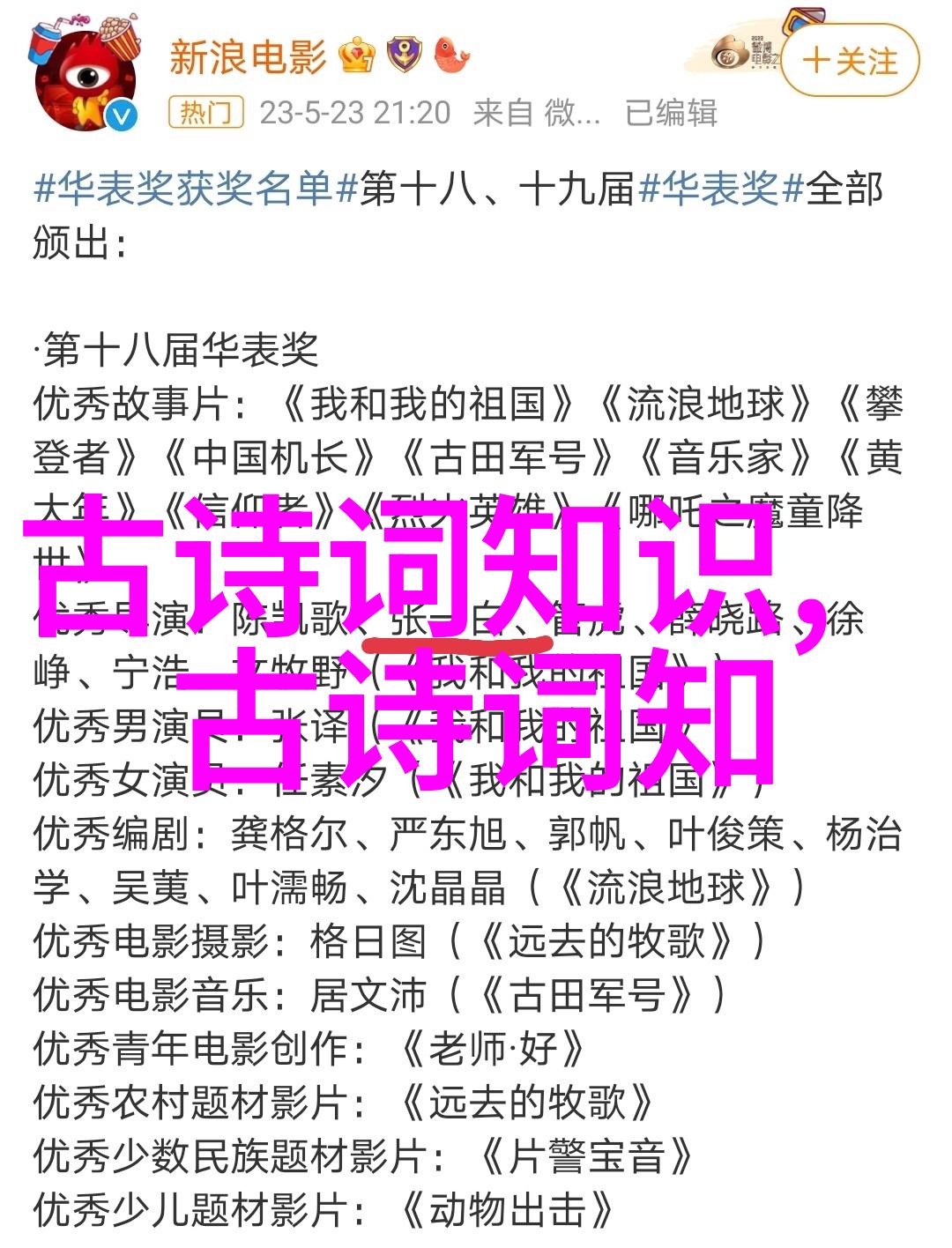
Task: View the 已编辑 edit history
Action: click(x=671, y=113)
